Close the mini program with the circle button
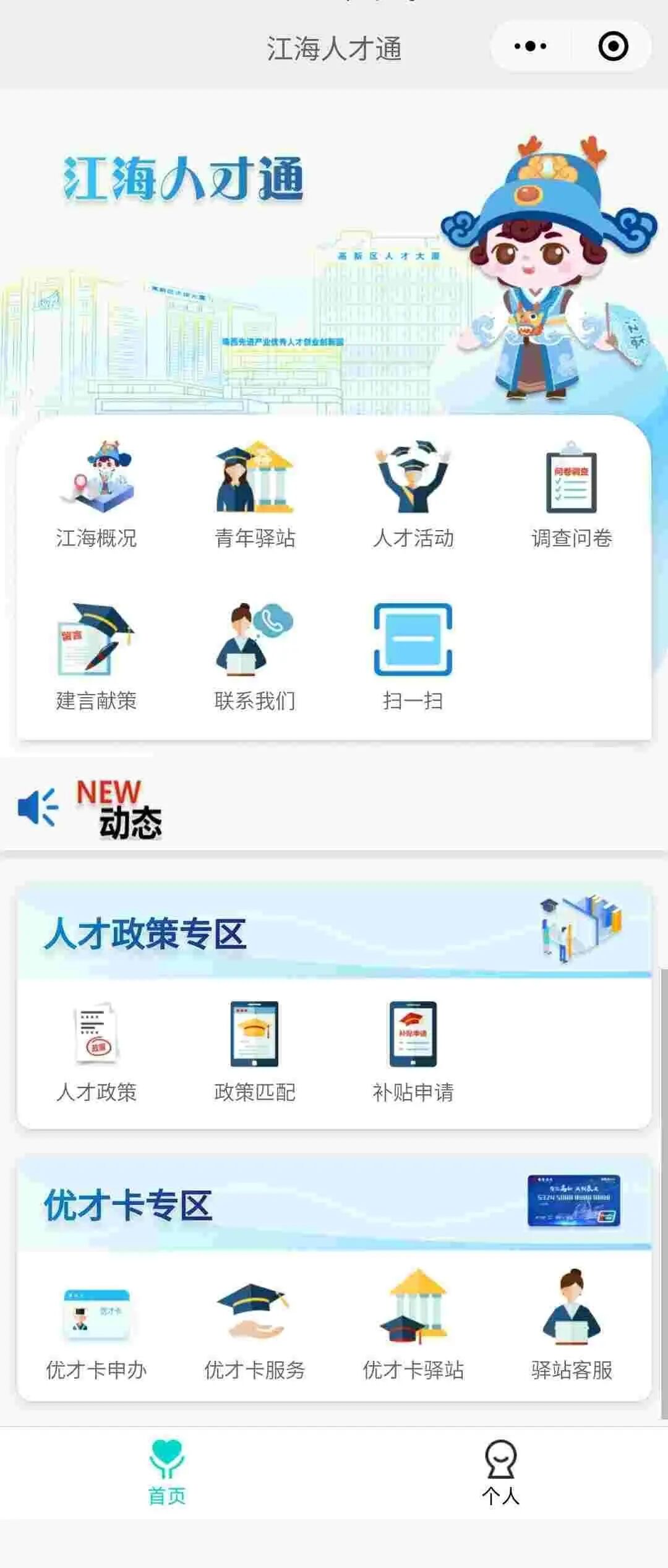 pos(613,46)
